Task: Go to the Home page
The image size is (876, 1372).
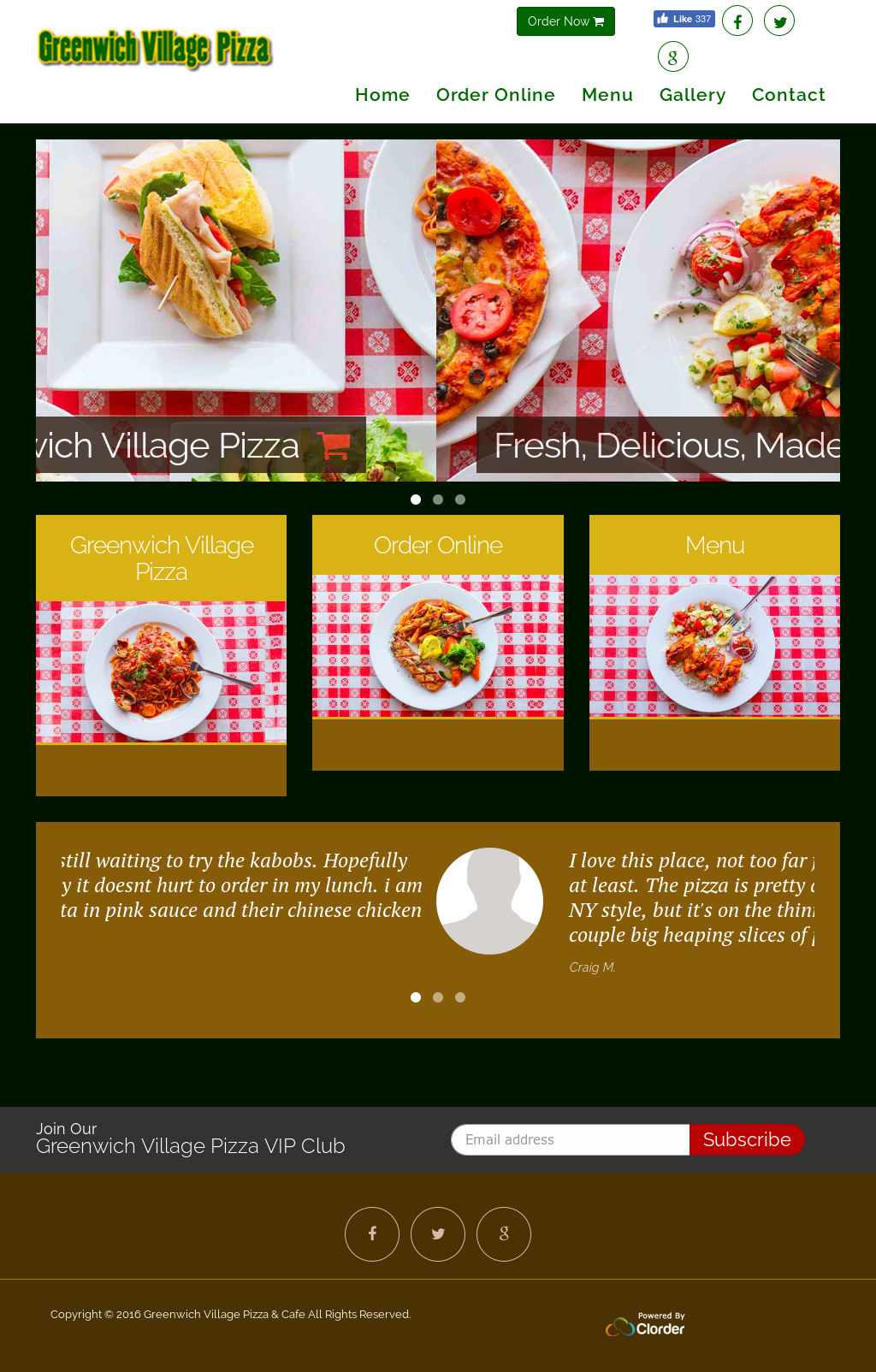Action: (x=382, y=95)
